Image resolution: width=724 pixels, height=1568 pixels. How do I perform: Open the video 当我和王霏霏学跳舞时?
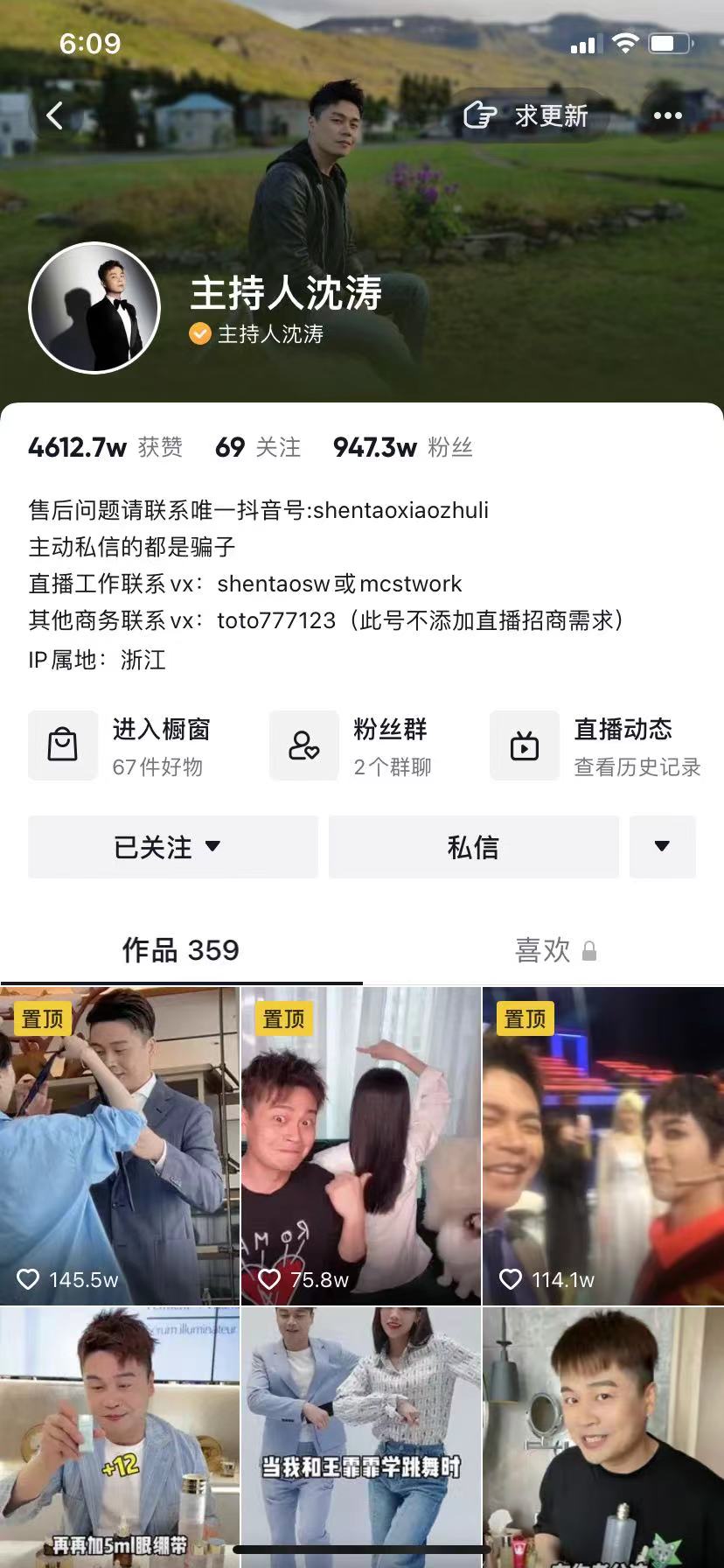pos(361,1435)
